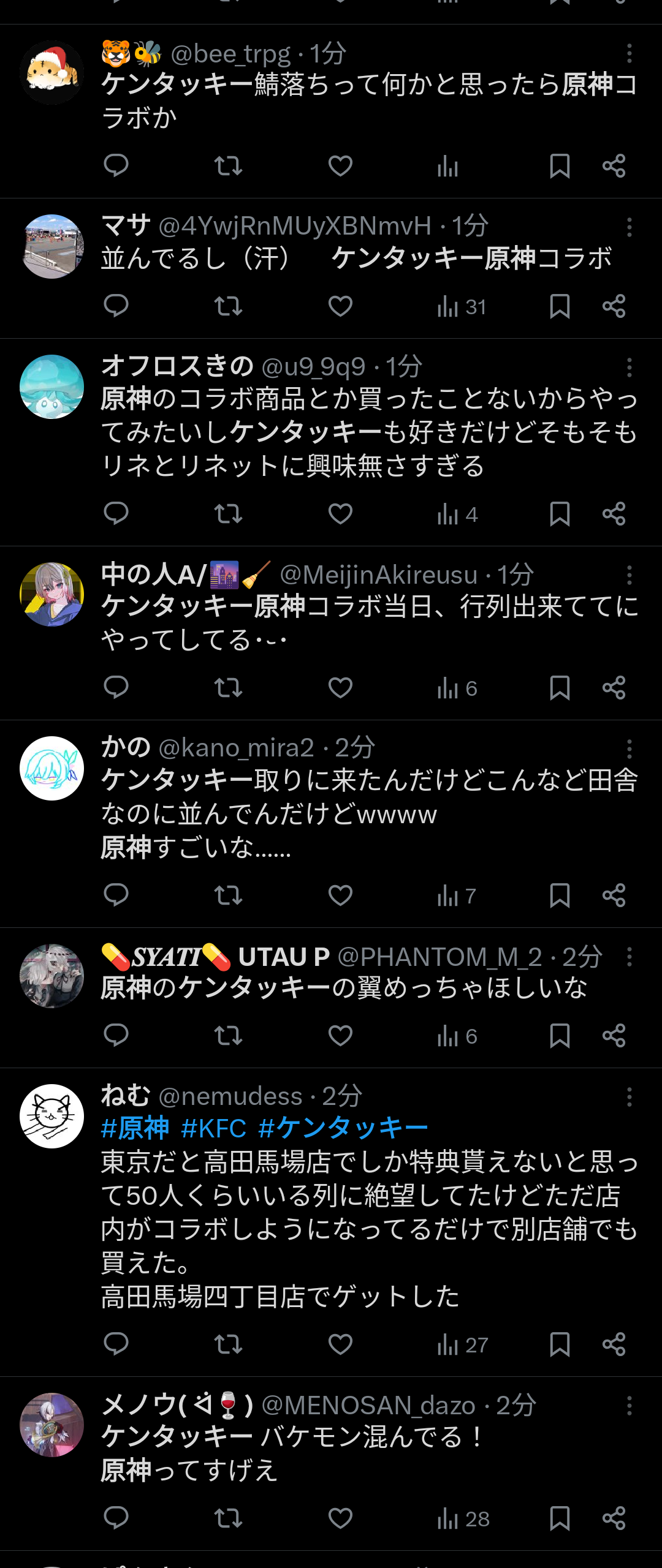Bookmark @bee_trpg's tweet
Viewport: 662px width, 1568px height.
pyautogui.click(x=560, y=166)
